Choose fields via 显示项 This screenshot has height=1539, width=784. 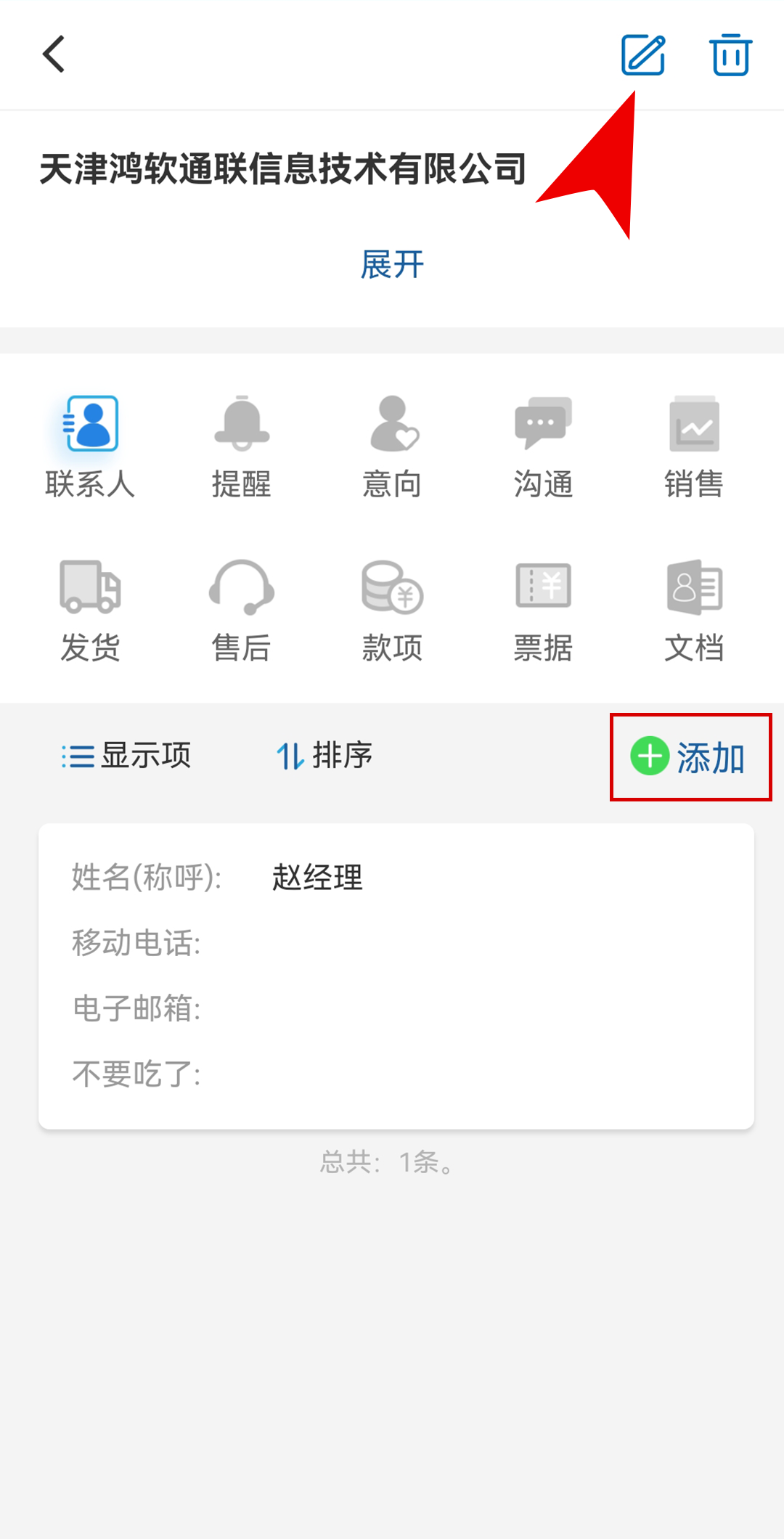(126, 756)
